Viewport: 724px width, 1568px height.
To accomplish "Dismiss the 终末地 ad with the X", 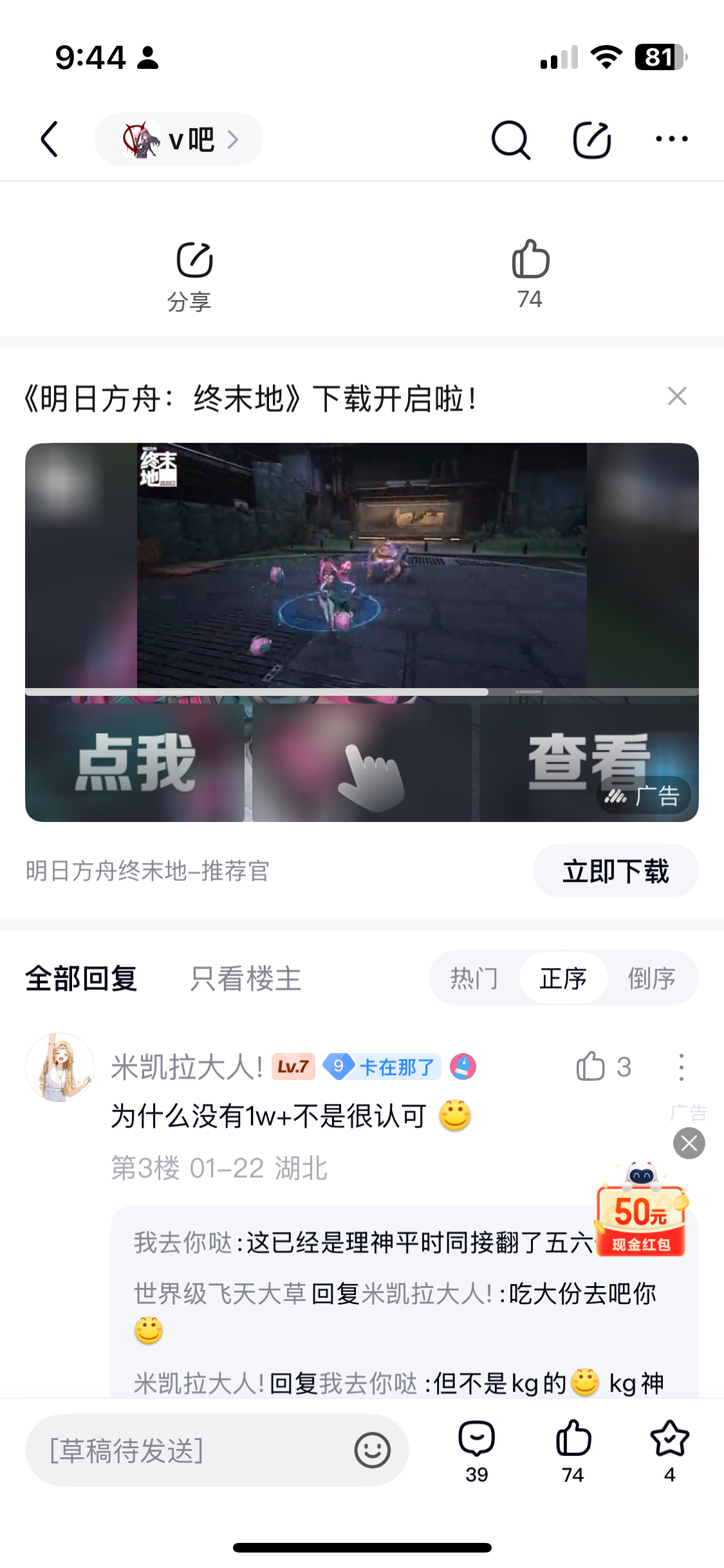I will (677, 396).
